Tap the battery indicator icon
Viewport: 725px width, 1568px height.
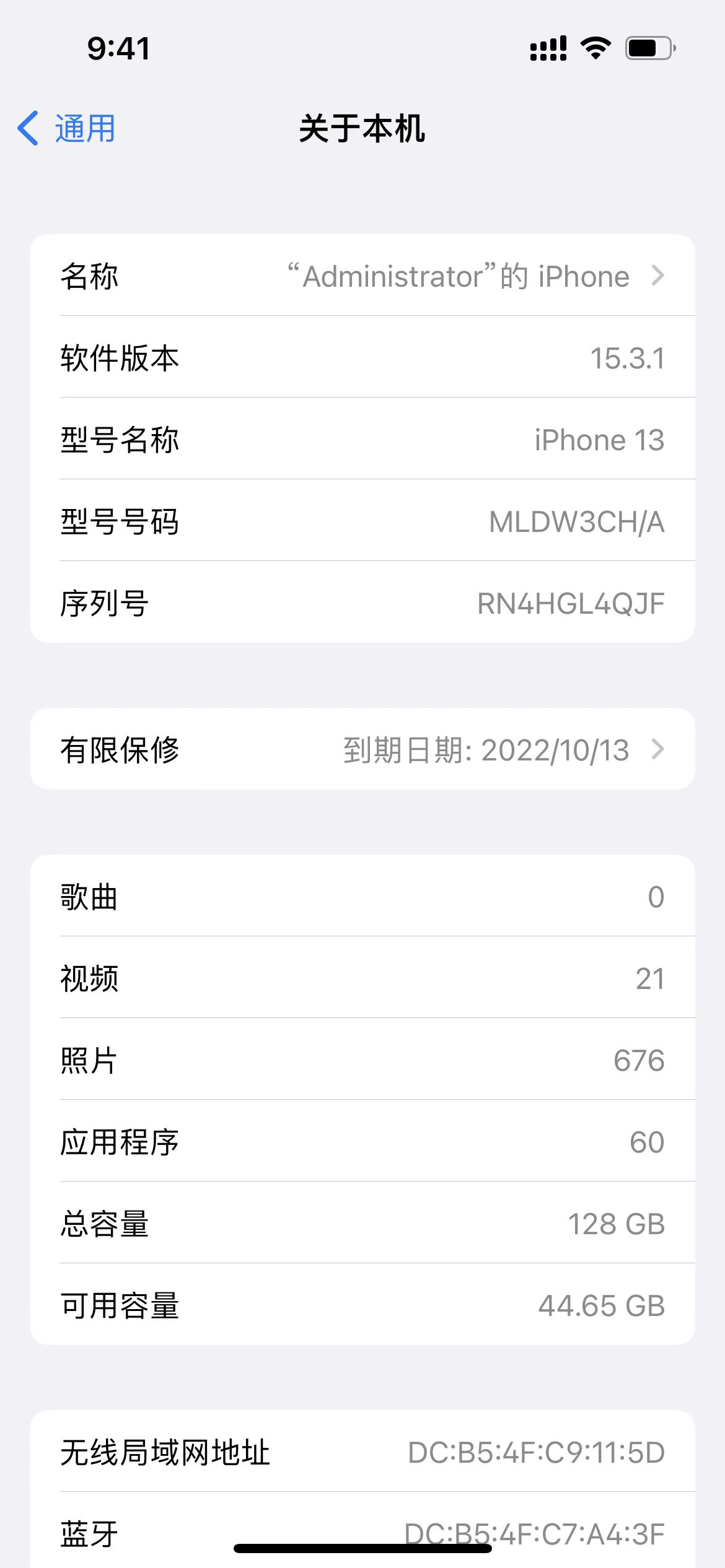click(x=644, y=46)
